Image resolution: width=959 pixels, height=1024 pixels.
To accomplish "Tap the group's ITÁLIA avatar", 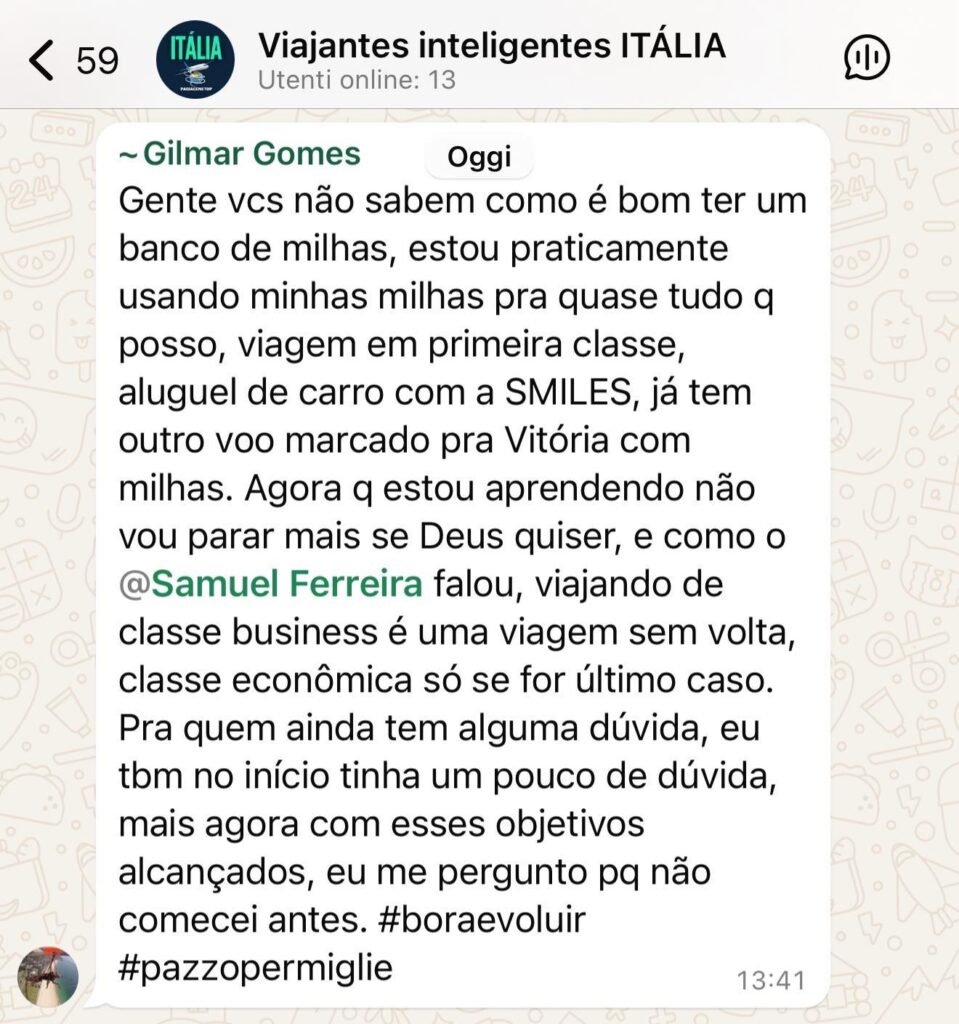I will [x=196, y=59].
